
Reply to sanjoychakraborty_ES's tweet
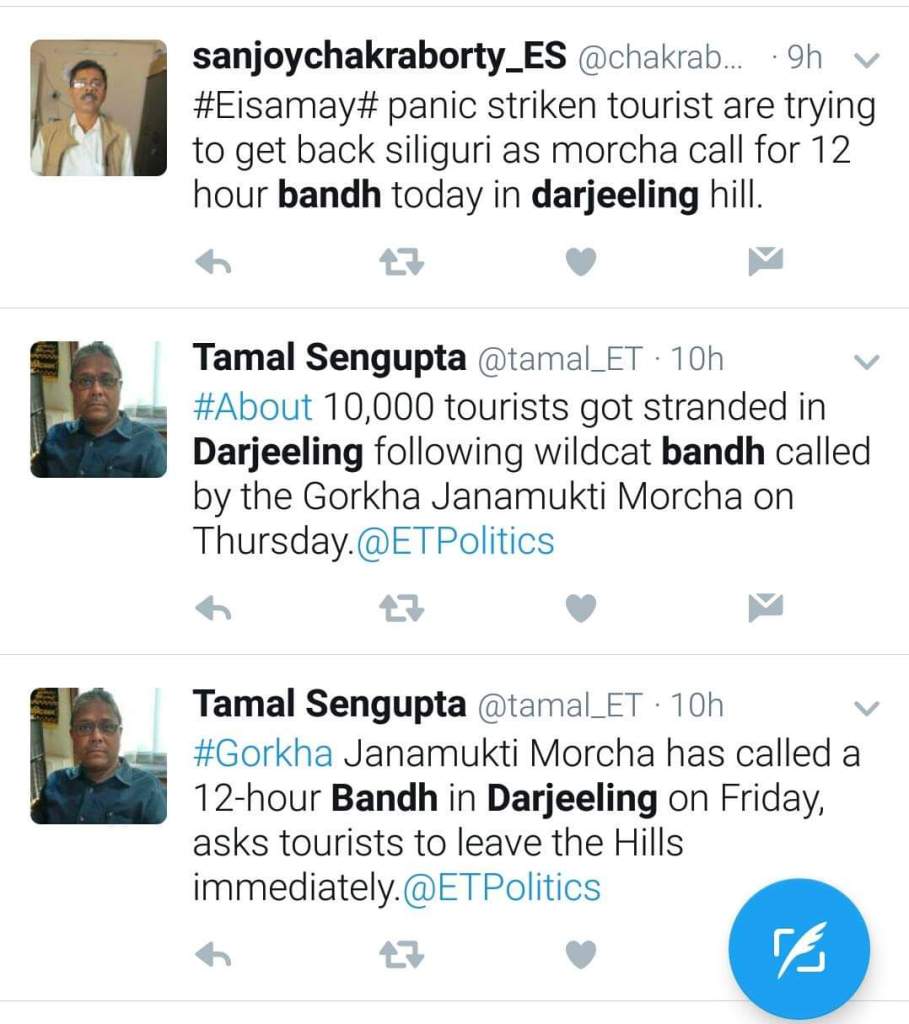click(x=213, y=263)
